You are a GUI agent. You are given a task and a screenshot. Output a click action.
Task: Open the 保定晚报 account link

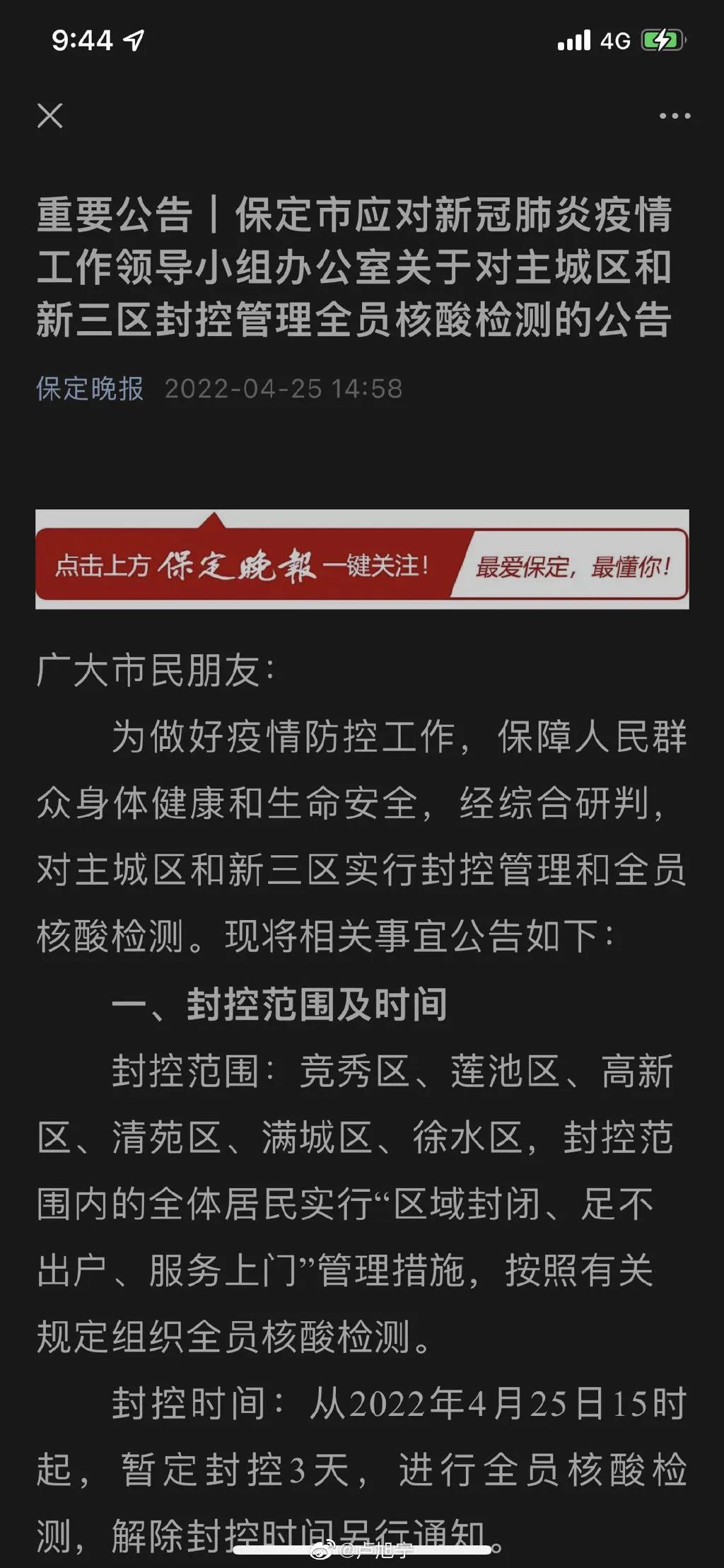click(x=90, y=388)
